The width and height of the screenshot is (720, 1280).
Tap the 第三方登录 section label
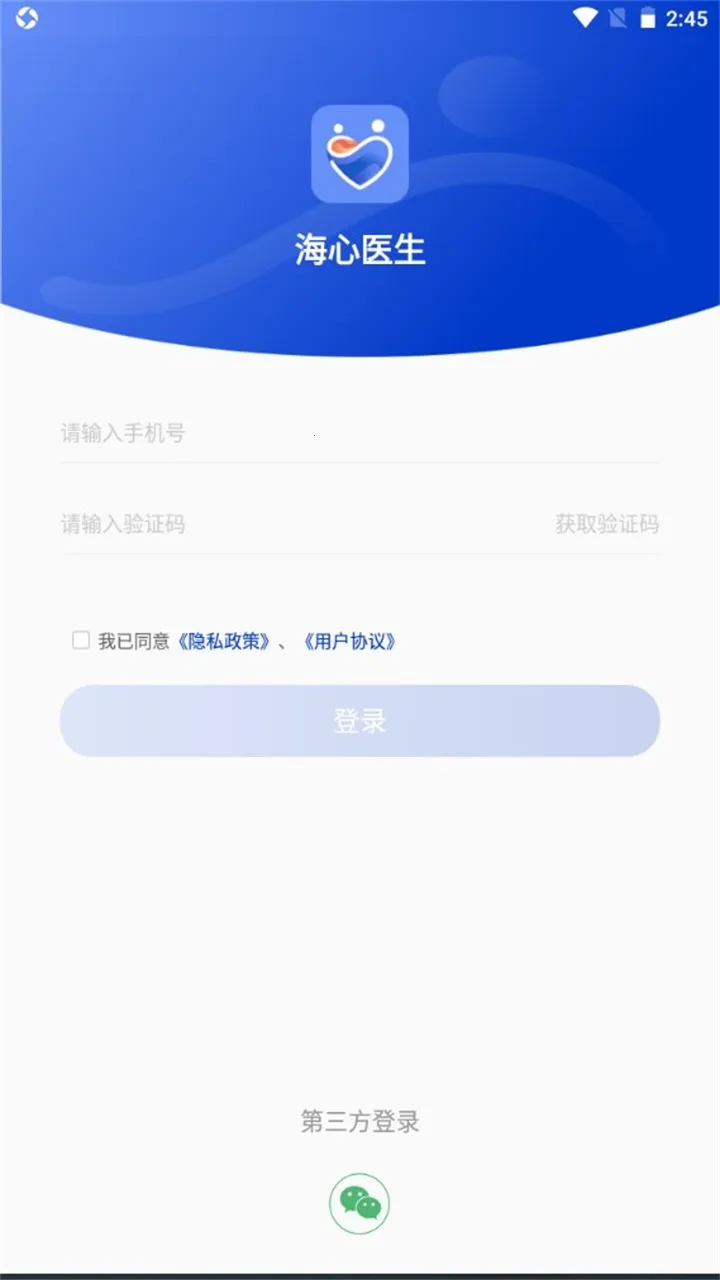pyautogui.click(x=359, y=1122)
